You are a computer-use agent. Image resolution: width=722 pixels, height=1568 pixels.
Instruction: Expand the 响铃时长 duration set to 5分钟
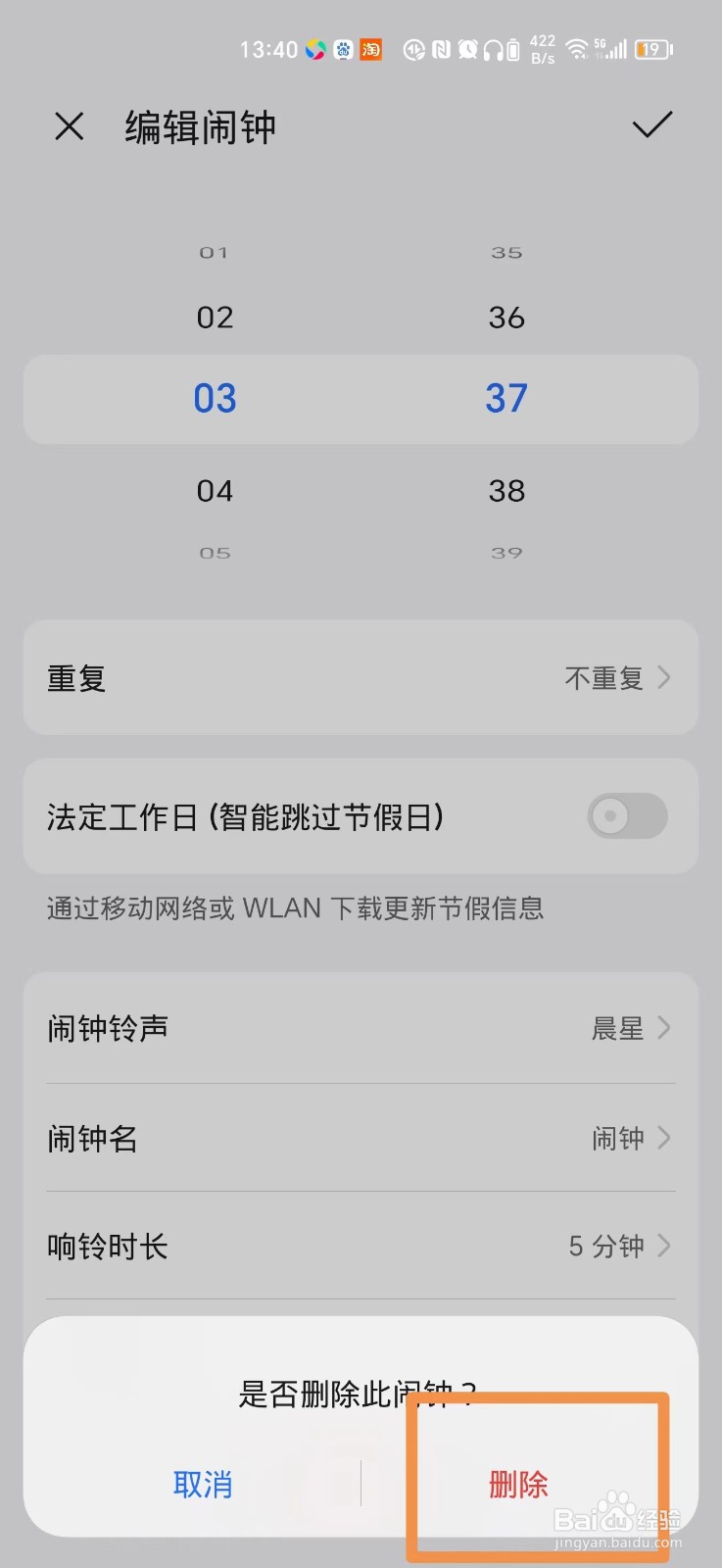[361, 1246]
